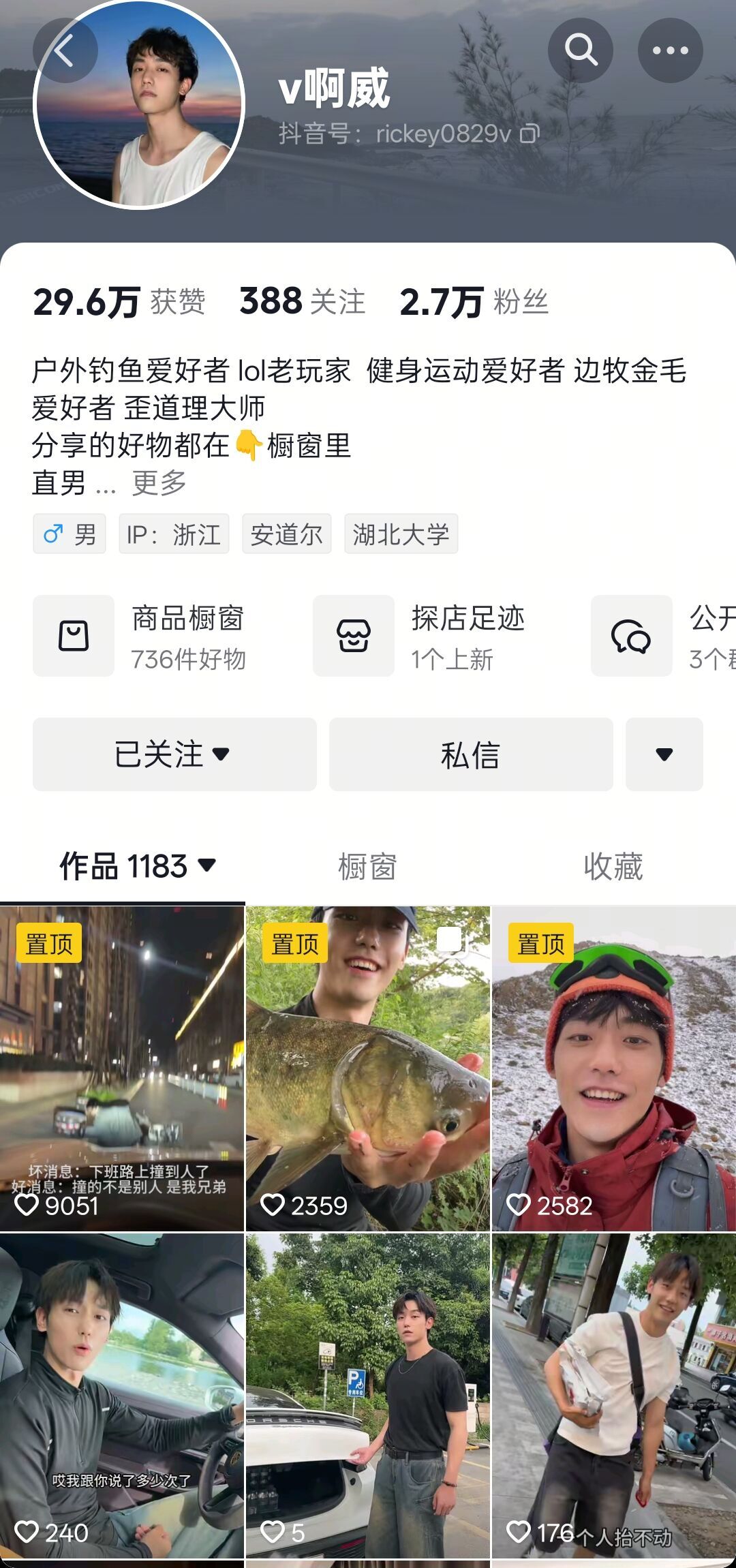Switch to the 橱窗 tab
The height and width of the screenshot is (1568, 736).
click(367, 867)
